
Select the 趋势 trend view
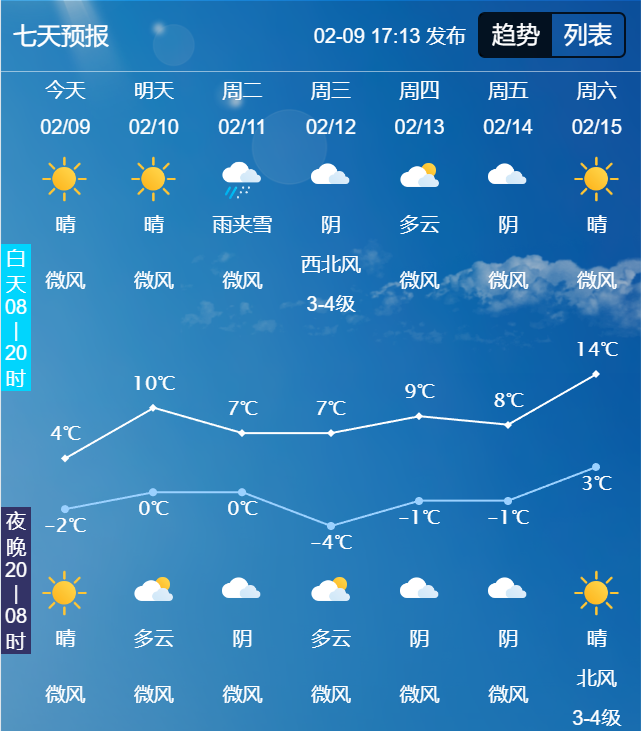click(x=516, y=36)
